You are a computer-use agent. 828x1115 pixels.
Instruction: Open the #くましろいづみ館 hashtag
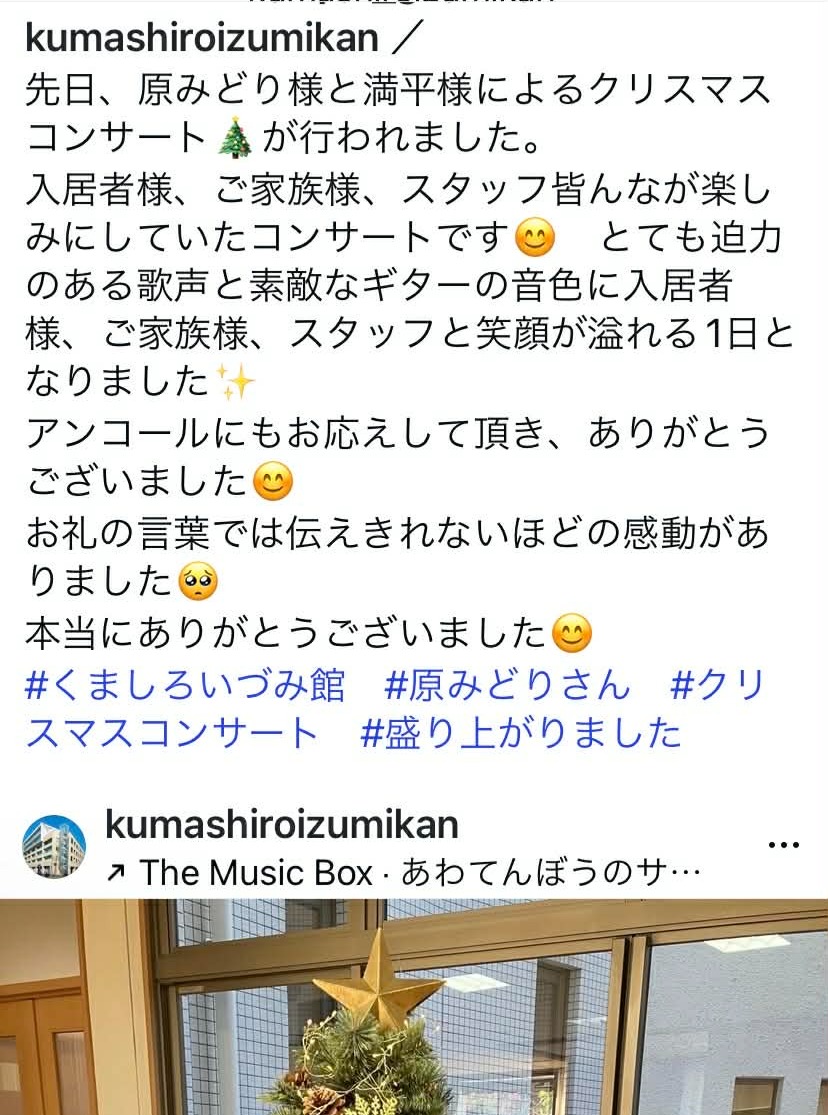coord(185,687)
